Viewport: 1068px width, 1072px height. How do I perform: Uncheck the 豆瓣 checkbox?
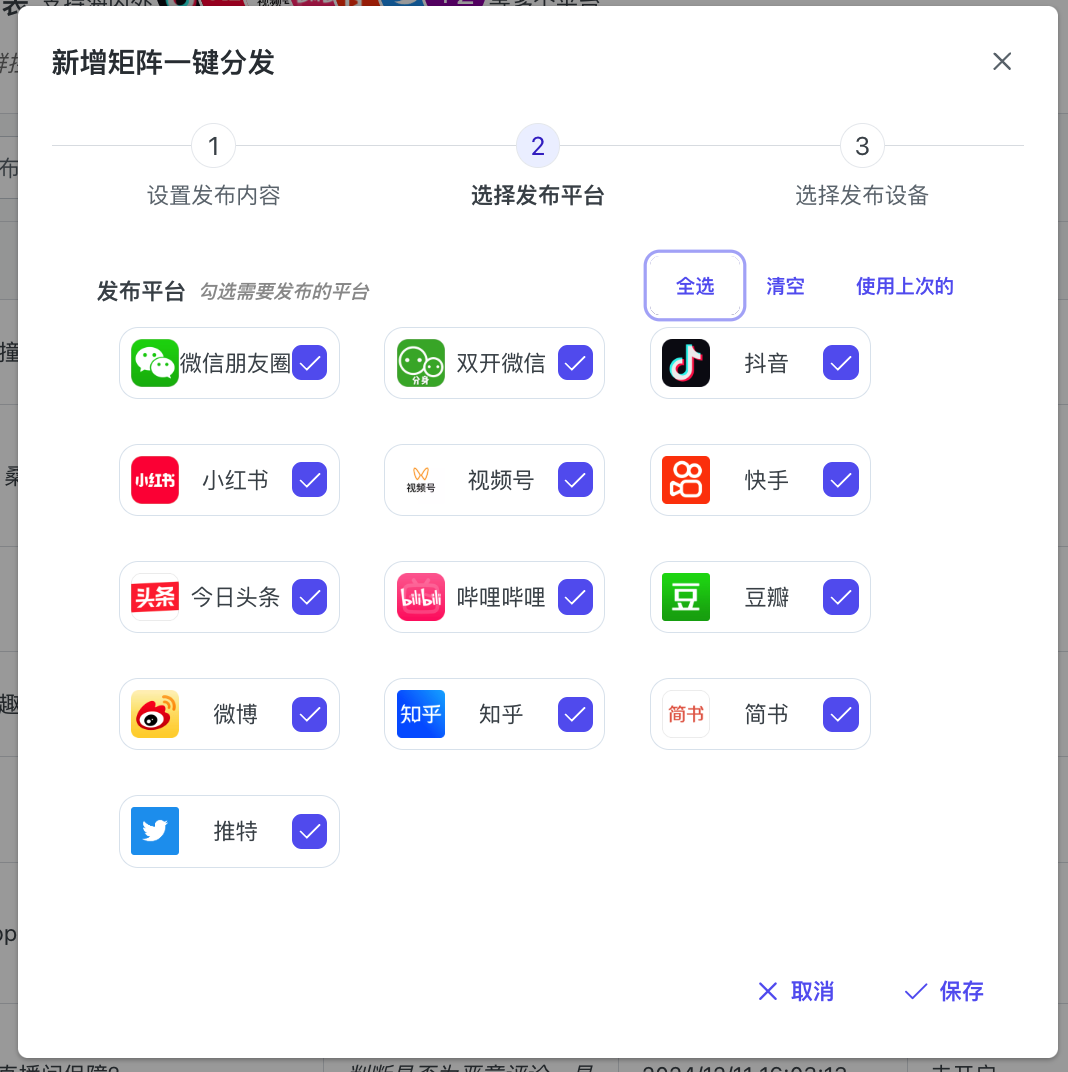[x=841, y=597]
